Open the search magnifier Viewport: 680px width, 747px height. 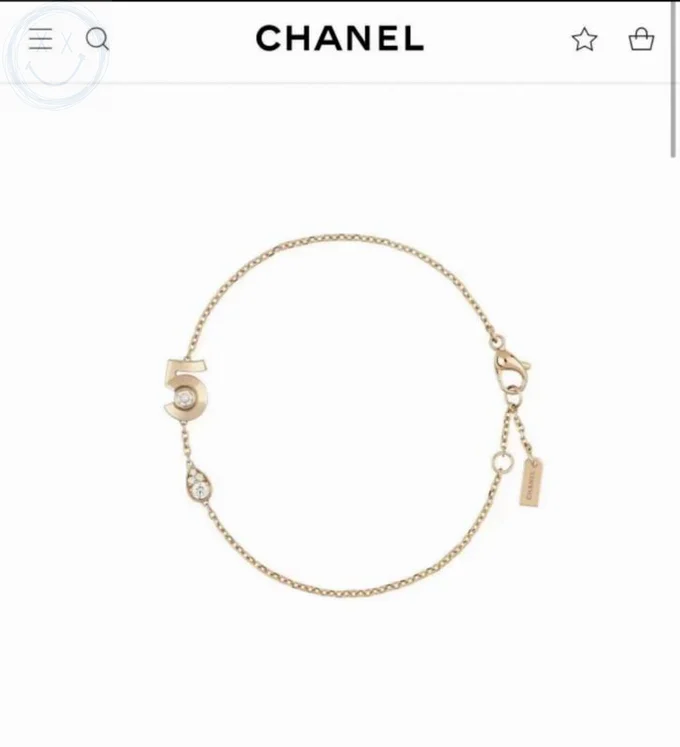[x=97, y=39]
